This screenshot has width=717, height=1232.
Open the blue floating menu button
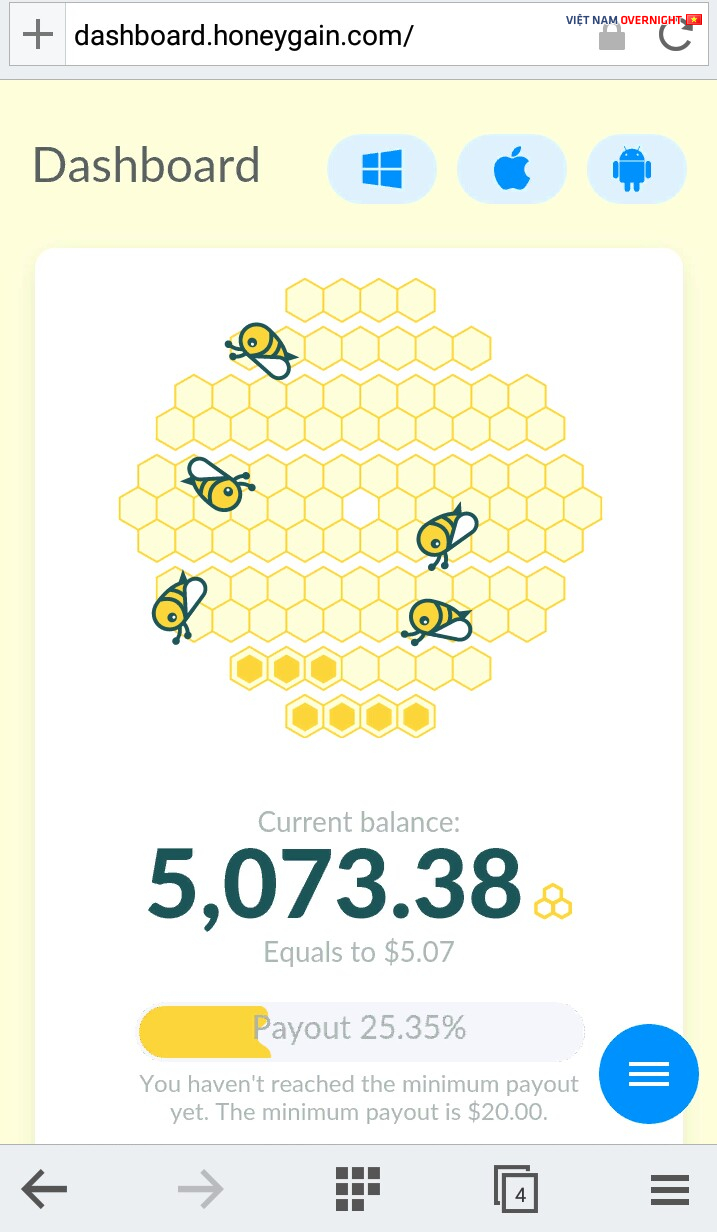pos(648,1074)
